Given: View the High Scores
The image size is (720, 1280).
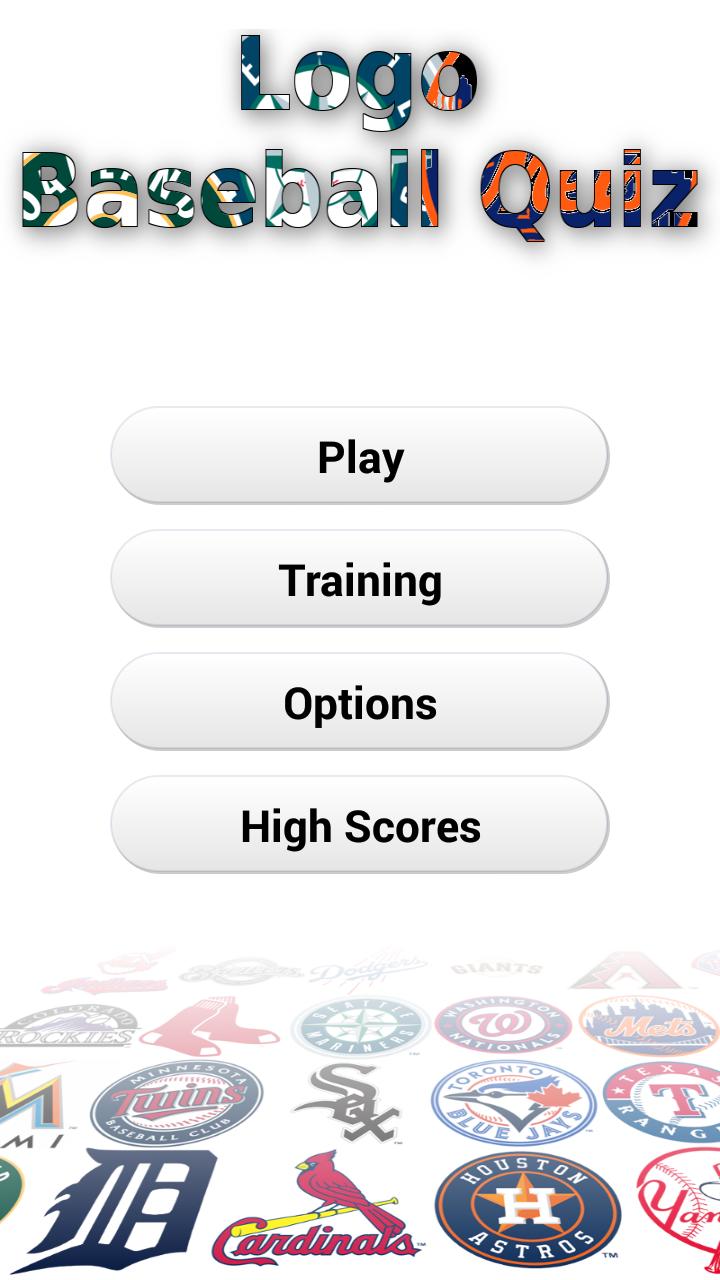Looking at the screenshot, I should tap(360, 825).
